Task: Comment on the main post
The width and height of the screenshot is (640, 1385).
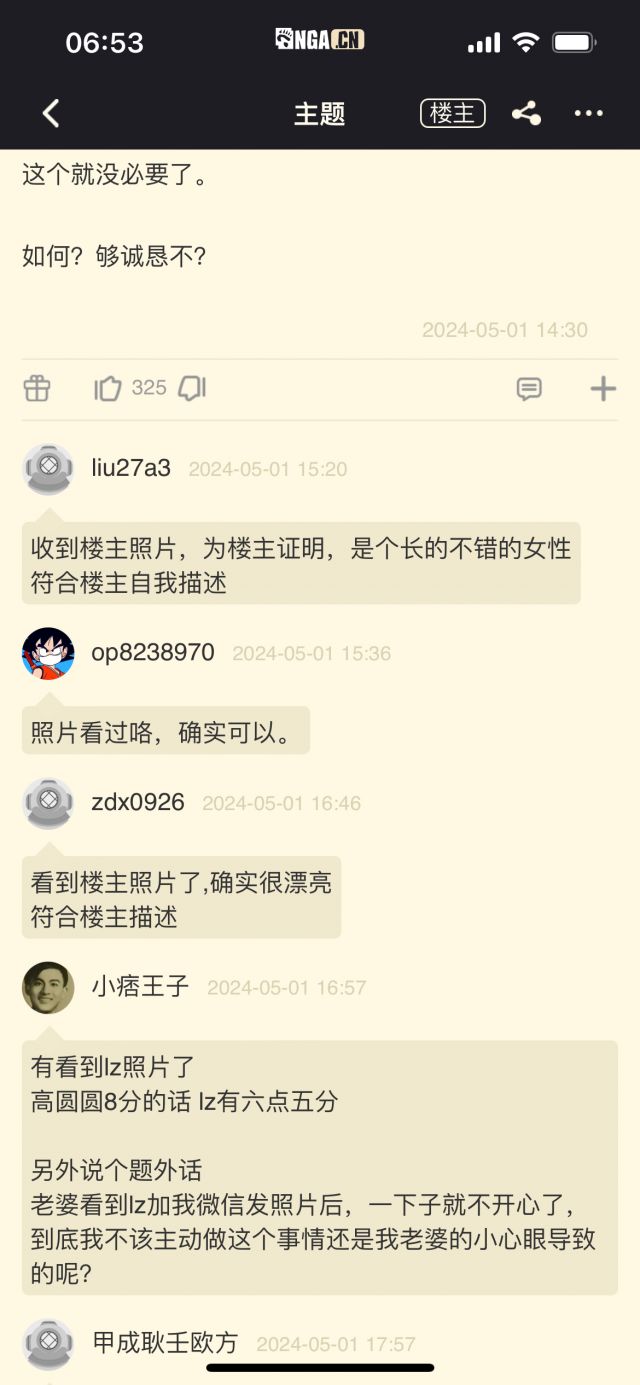Action: point(529,389)
